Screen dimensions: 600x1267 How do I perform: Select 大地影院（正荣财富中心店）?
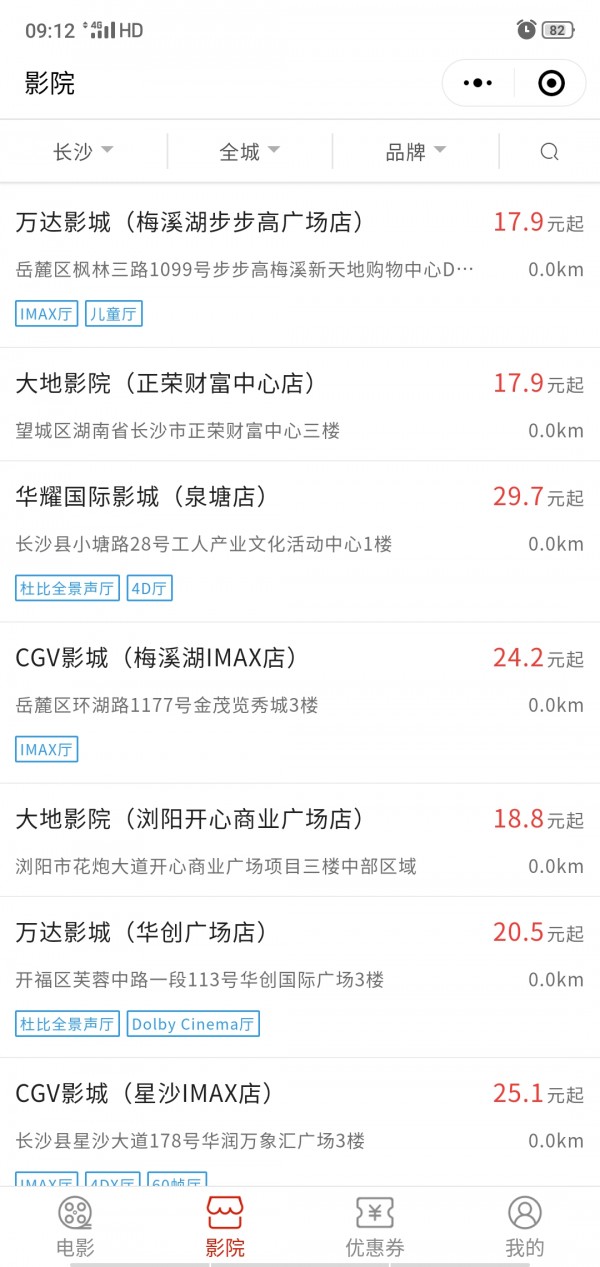[x=166, y=383]
